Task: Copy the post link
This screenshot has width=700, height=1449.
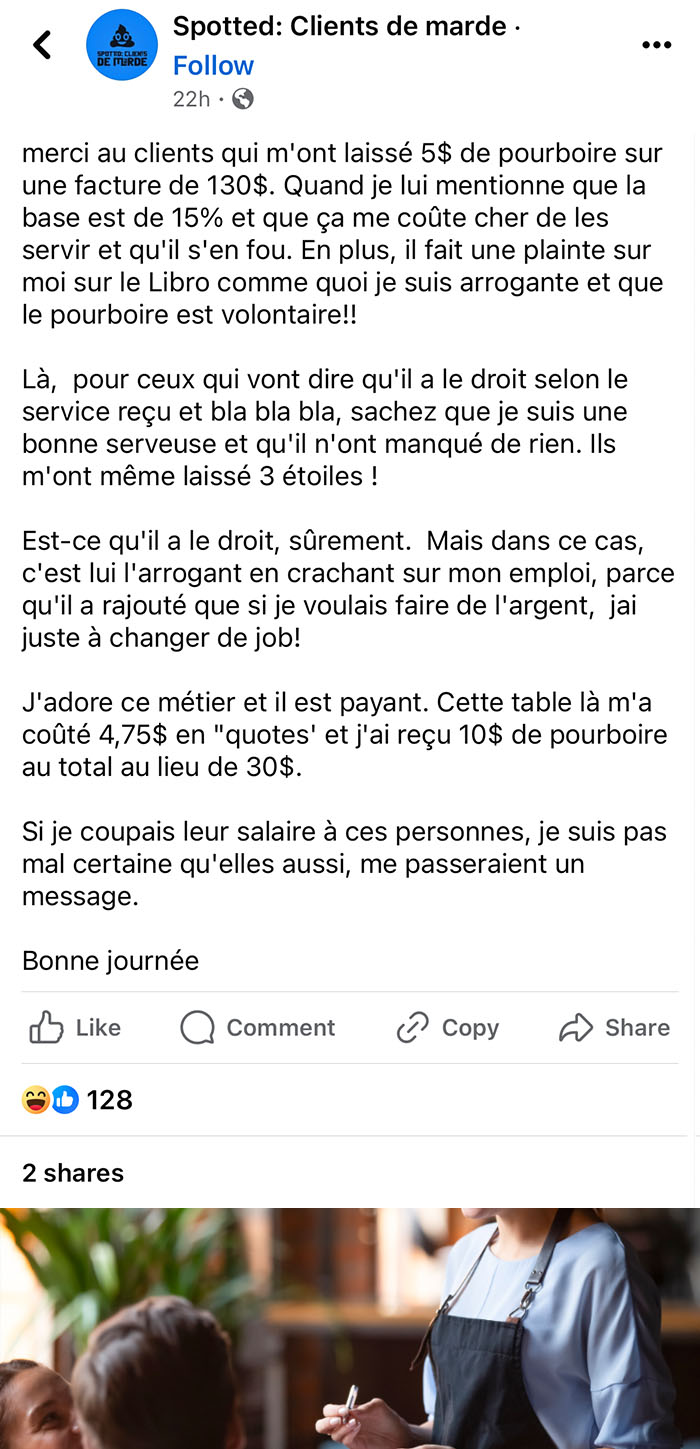Action: pos(447,1027)
